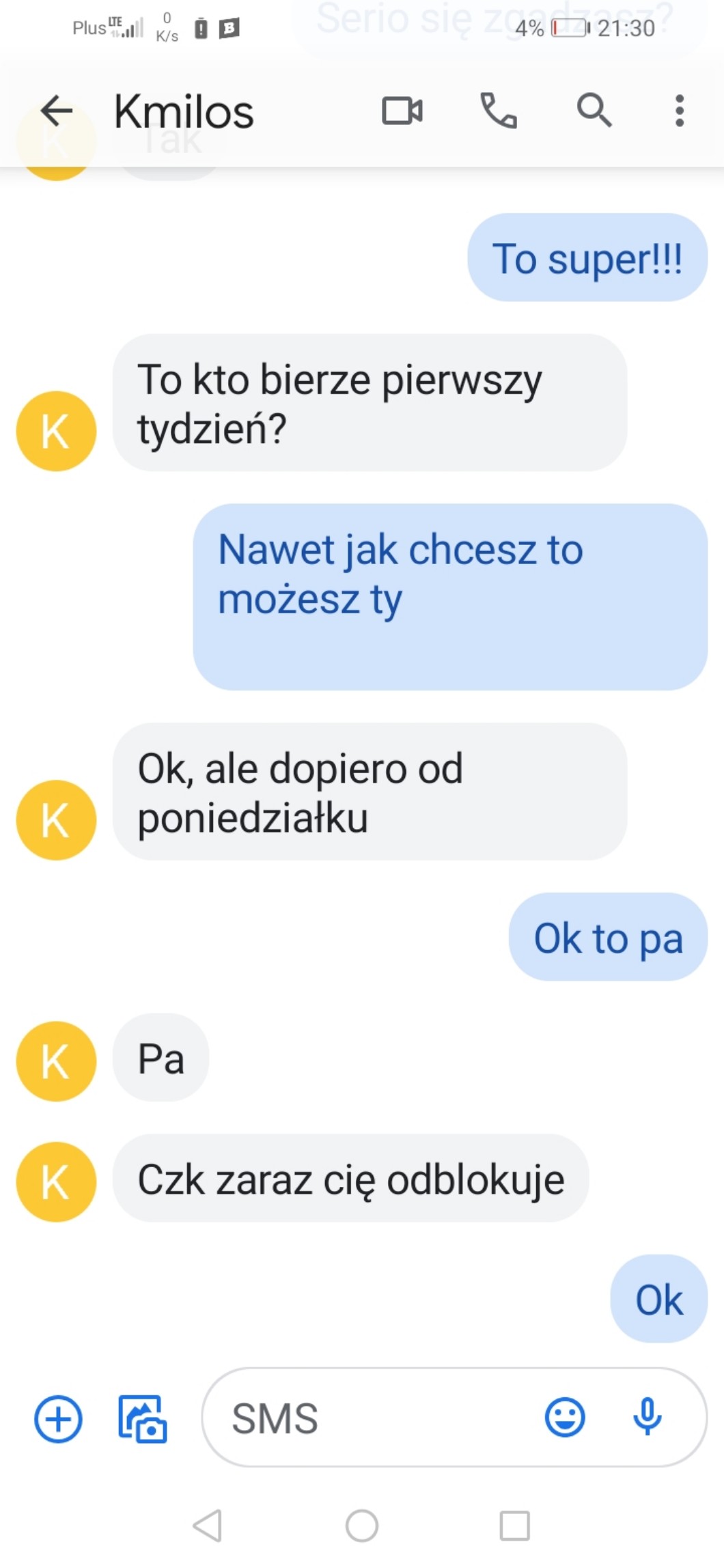
Task: Go back from the Kmilos conversation
Action: tap(56, 111)
